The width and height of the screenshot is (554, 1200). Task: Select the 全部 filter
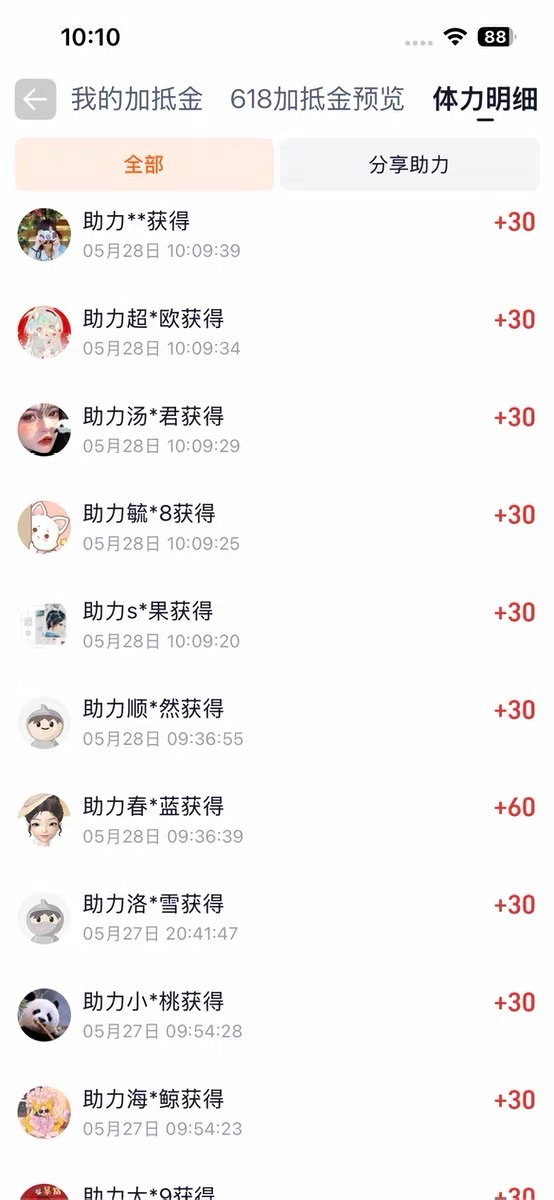coord(144,165)
